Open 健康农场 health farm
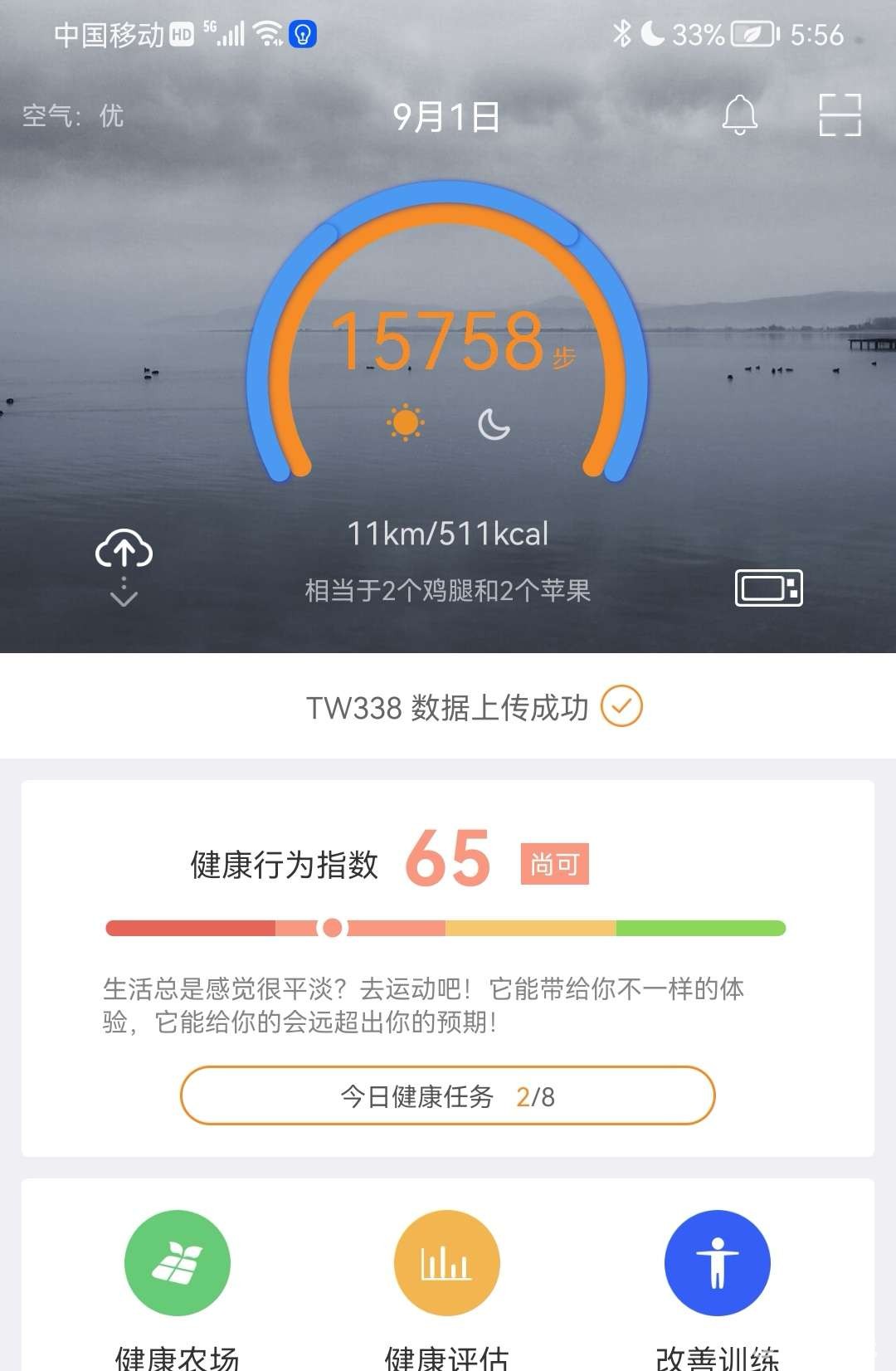 [177, 1262]
